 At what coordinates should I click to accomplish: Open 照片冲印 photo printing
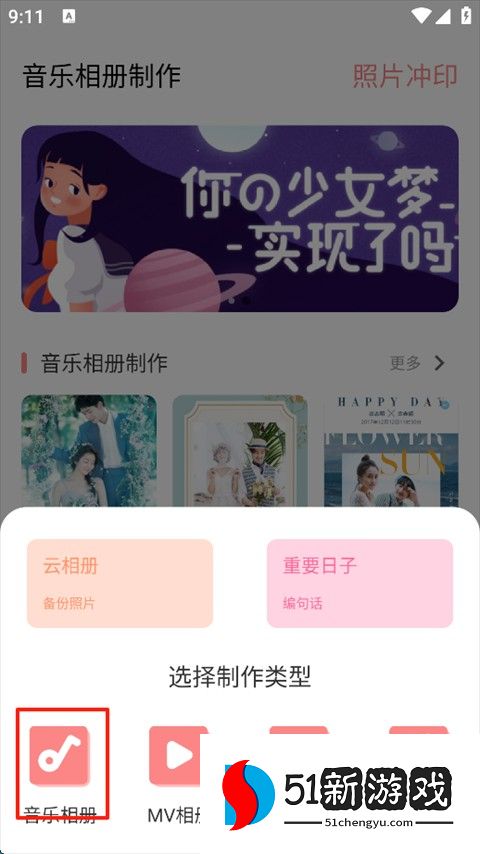(405, 76)
